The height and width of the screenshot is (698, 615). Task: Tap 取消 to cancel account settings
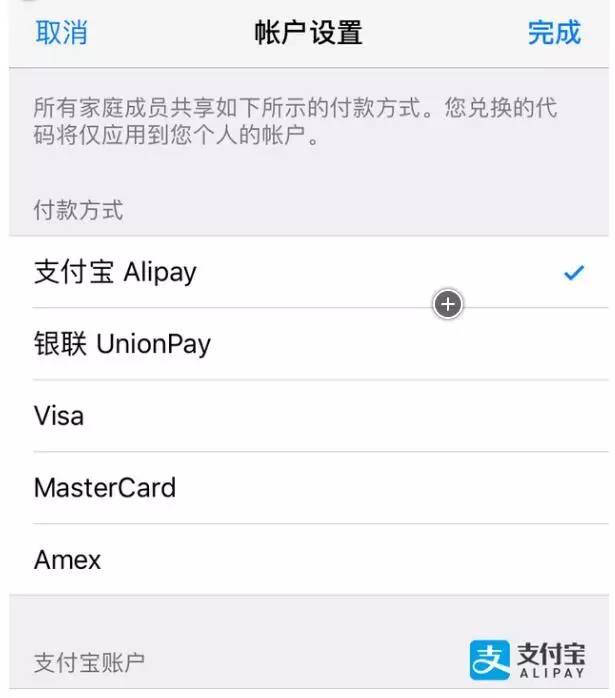(61, 33)
